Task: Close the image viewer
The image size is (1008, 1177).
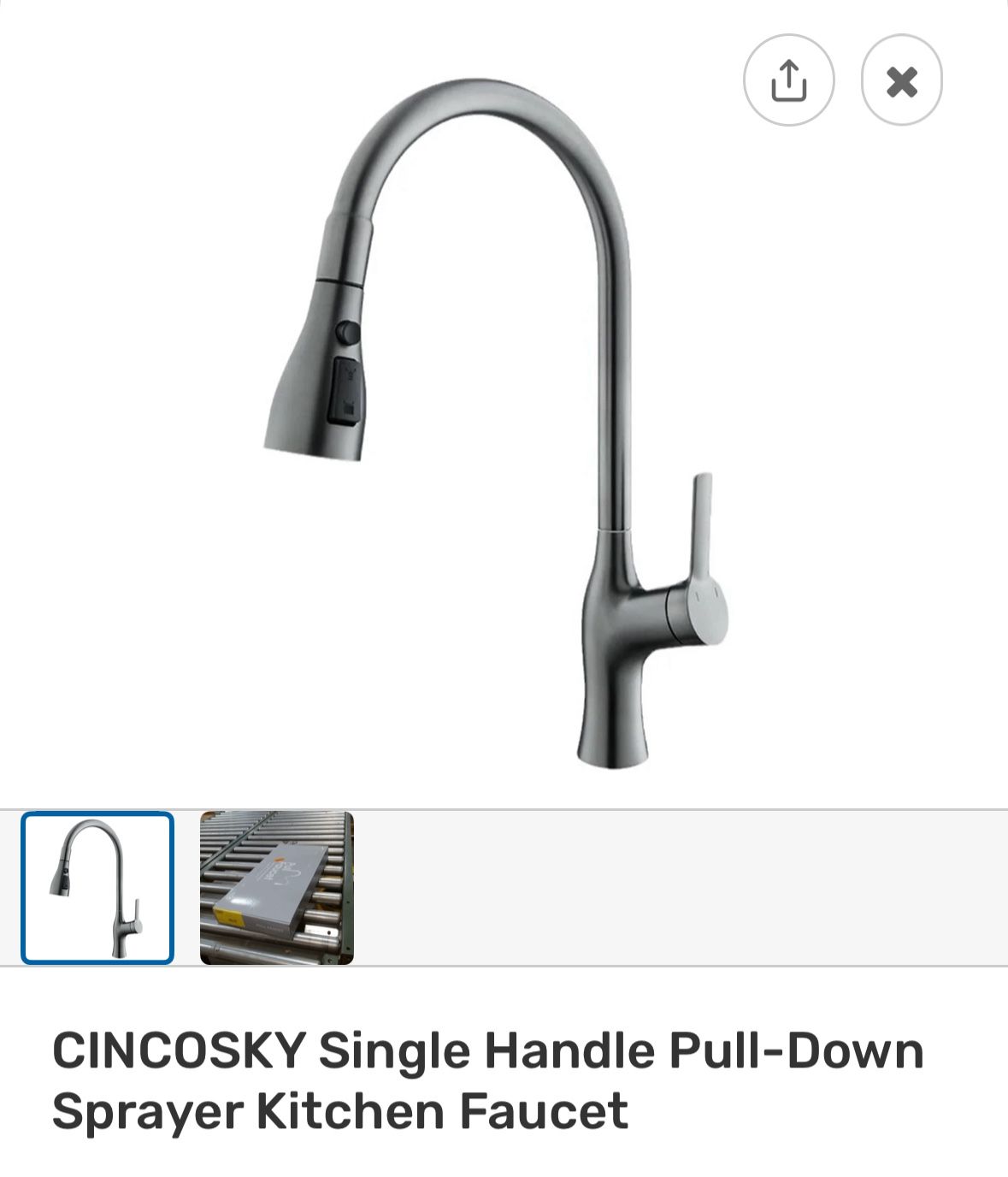Action: [x=901, y=80]
